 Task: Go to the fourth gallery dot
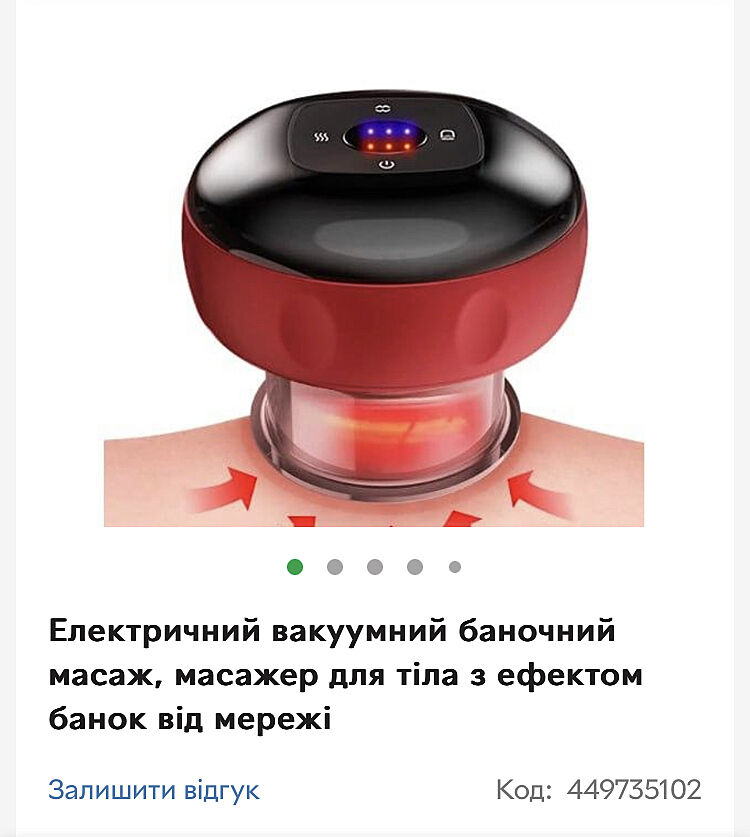tap(415, 567)
